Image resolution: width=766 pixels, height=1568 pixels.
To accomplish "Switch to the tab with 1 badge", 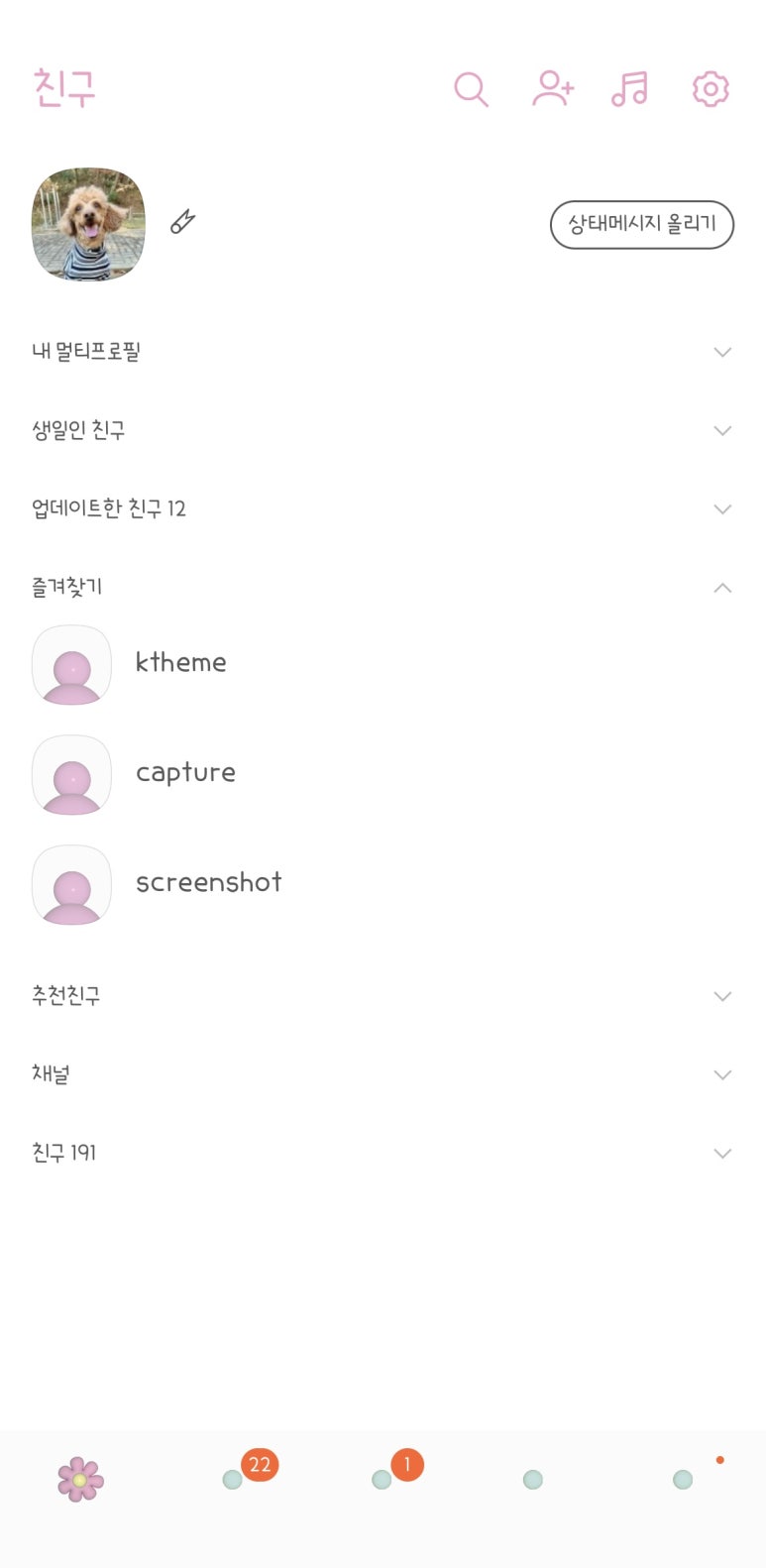I will (x=383, y=1479).
